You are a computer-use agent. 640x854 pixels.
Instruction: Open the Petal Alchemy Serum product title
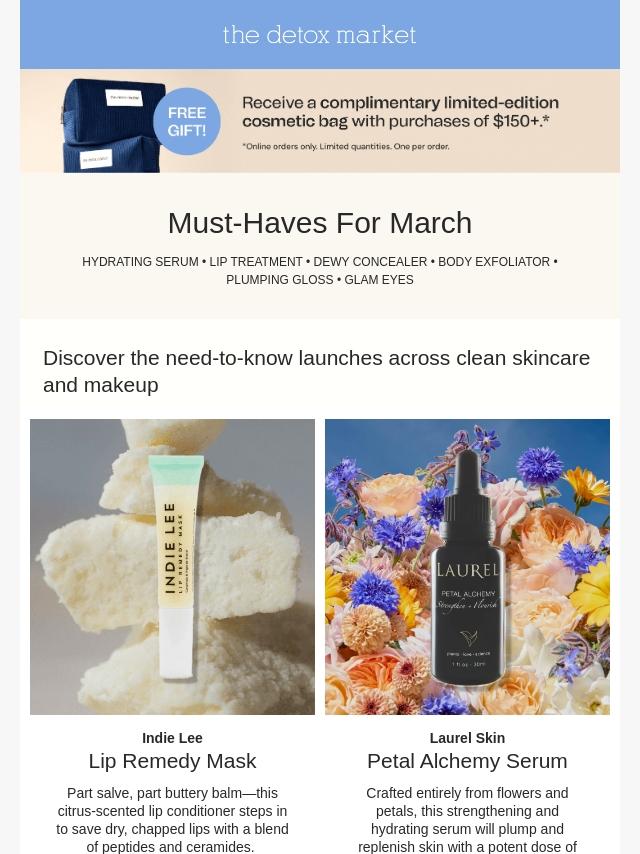[467, 761]
